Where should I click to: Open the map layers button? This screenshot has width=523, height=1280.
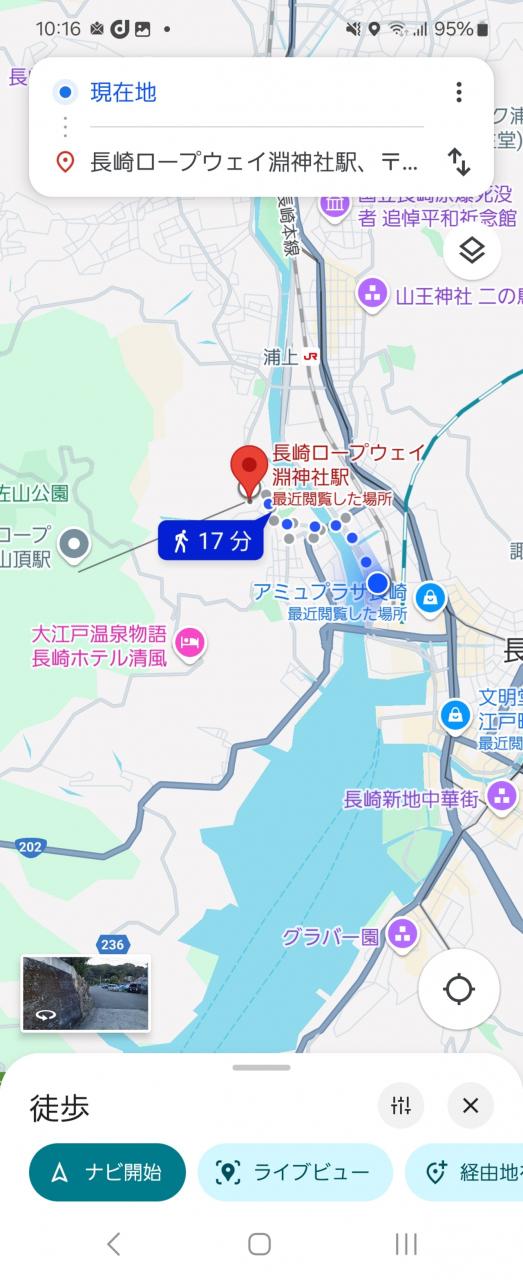click(x=471, y=251)
